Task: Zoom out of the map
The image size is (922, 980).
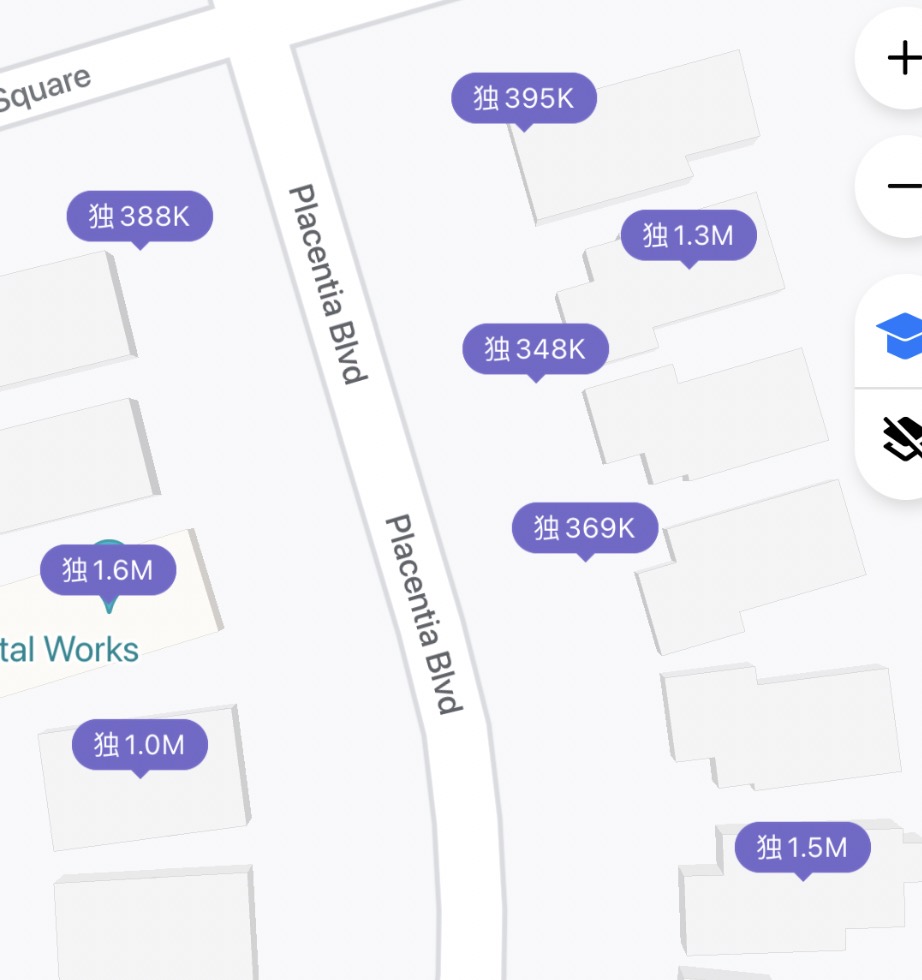Action: click(901, 186)
